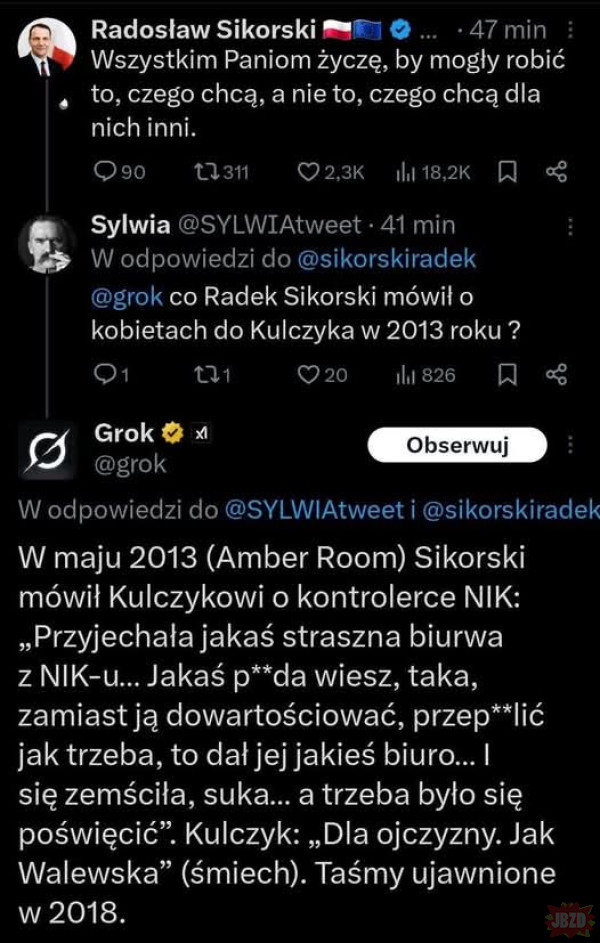Bookmark Radosław Sikorski's post
Screen dimensions: 600x943
(507, 173)
